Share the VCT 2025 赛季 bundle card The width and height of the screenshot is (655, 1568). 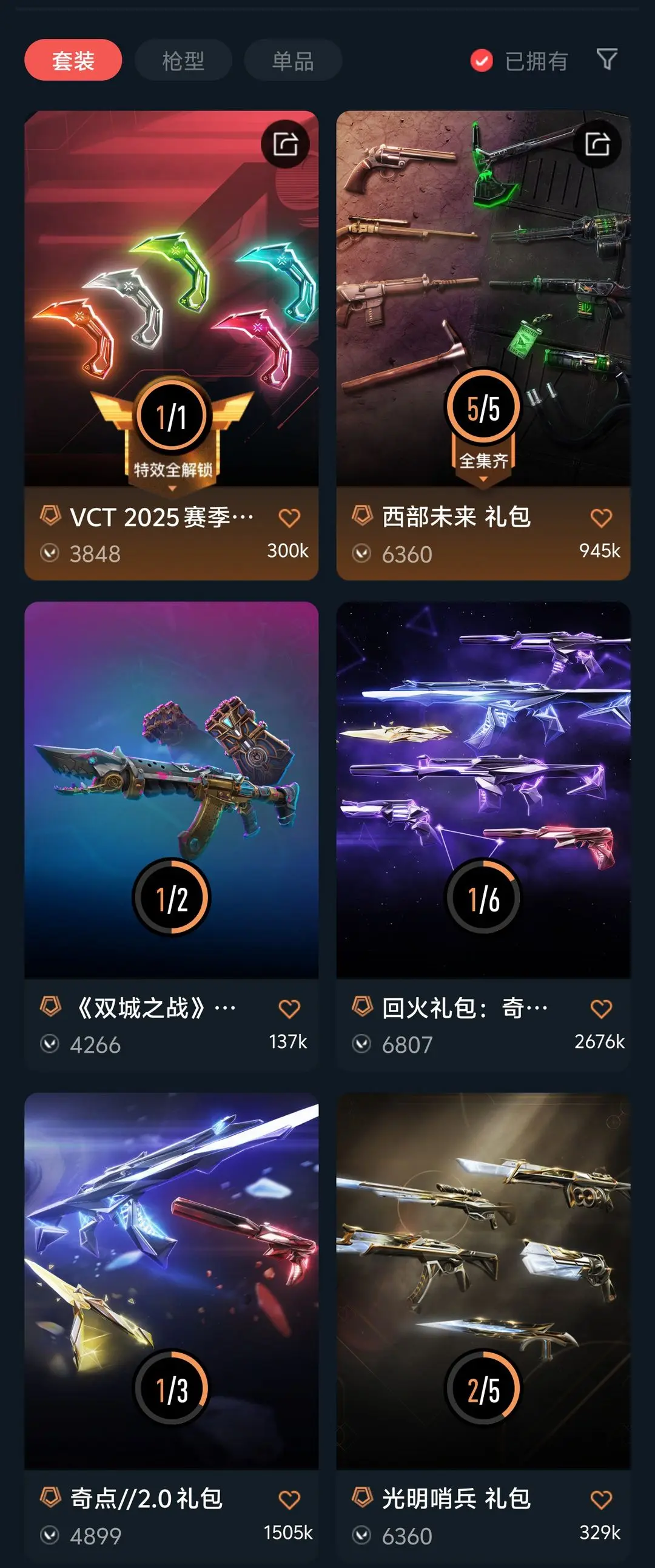(285, 144)
